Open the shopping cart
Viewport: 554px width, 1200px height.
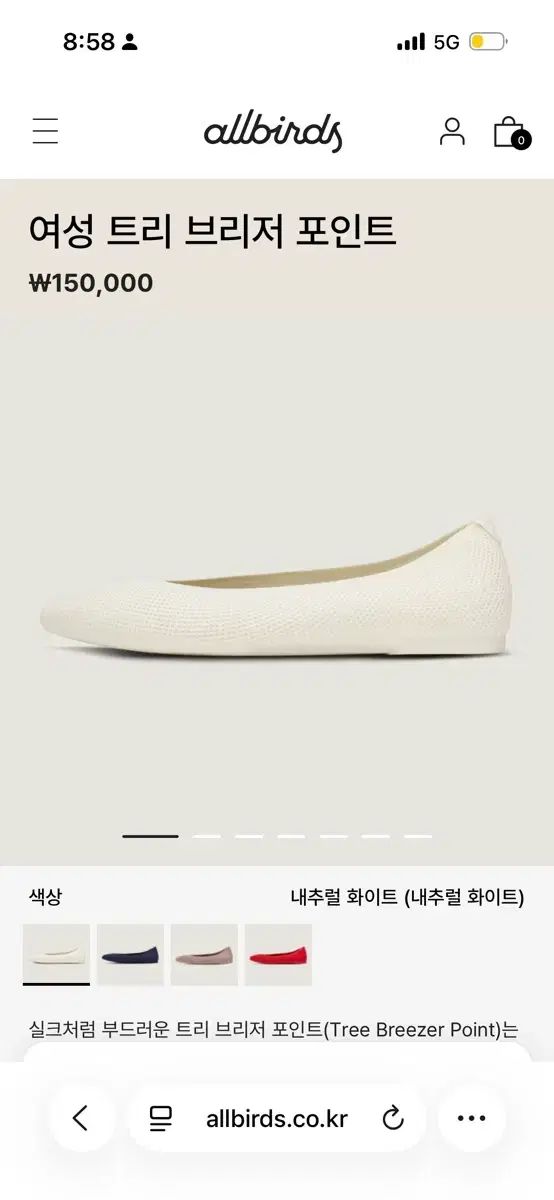[510, 132]
